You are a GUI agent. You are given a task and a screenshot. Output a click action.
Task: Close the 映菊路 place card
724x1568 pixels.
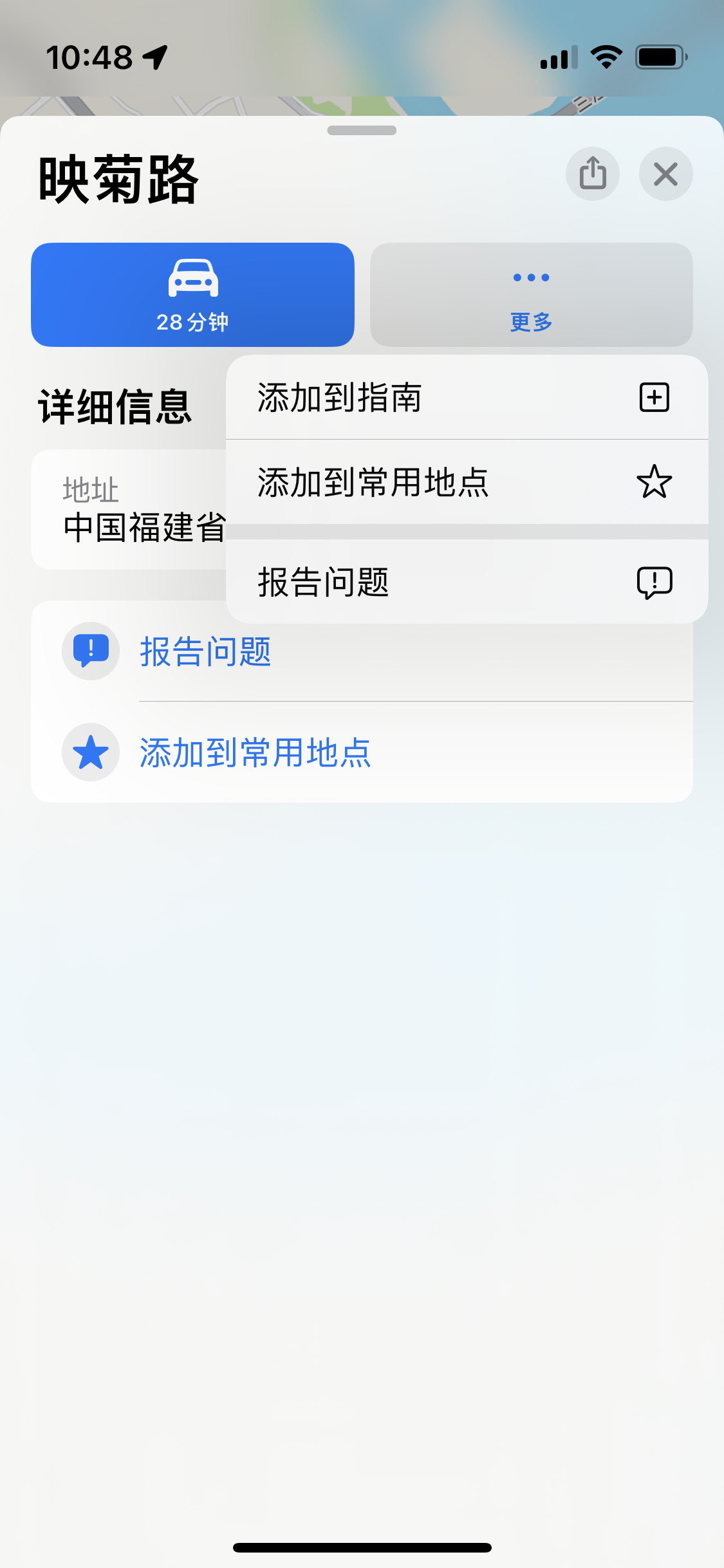(665, 174)
